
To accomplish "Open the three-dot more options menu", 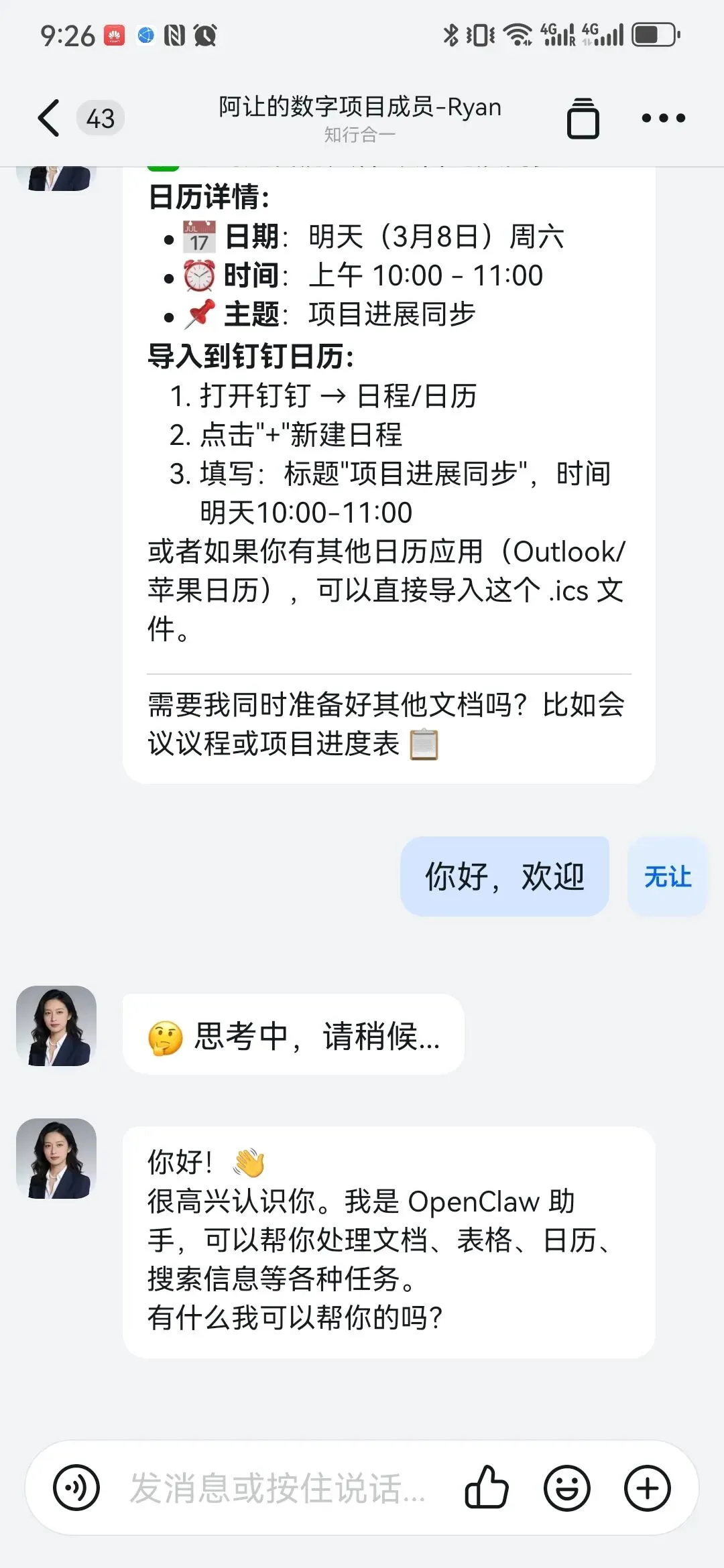I will (663, 119).
